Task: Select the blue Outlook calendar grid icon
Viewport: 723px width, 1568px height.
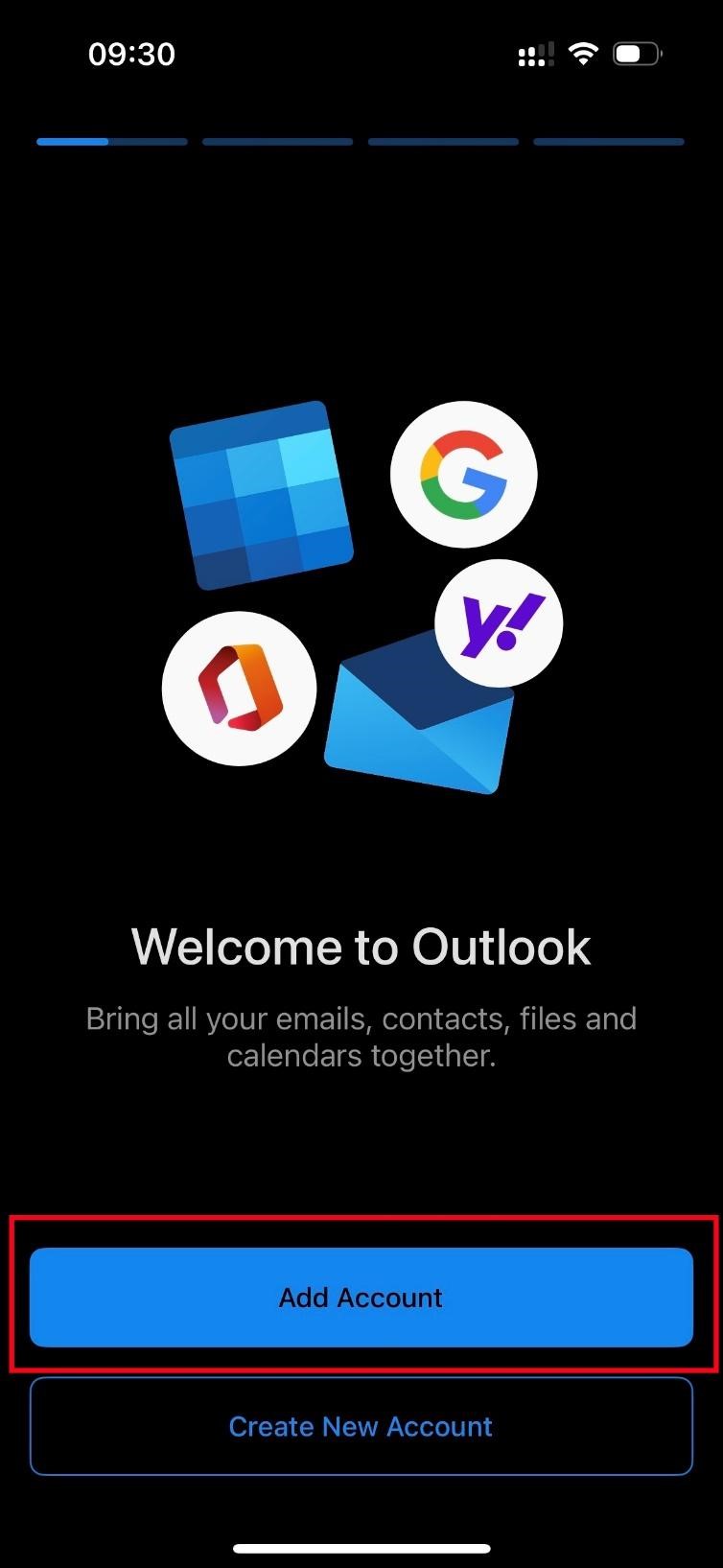Action: tap(261, 494)
